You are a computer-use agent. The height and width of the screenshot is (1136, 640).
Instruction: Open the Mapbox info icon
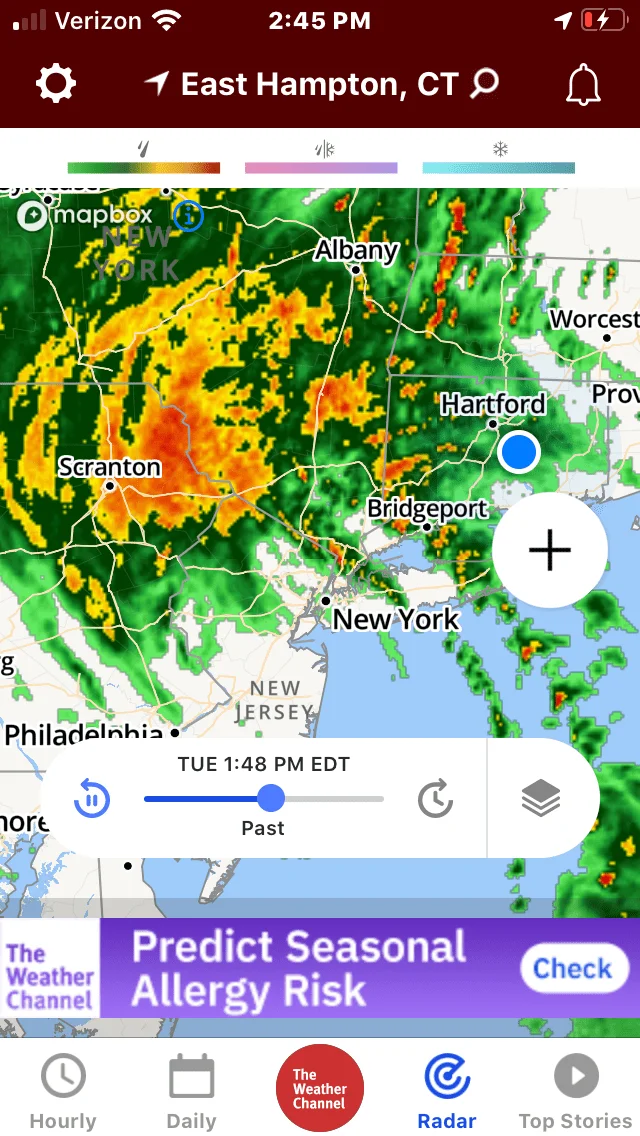click(188, 215)
